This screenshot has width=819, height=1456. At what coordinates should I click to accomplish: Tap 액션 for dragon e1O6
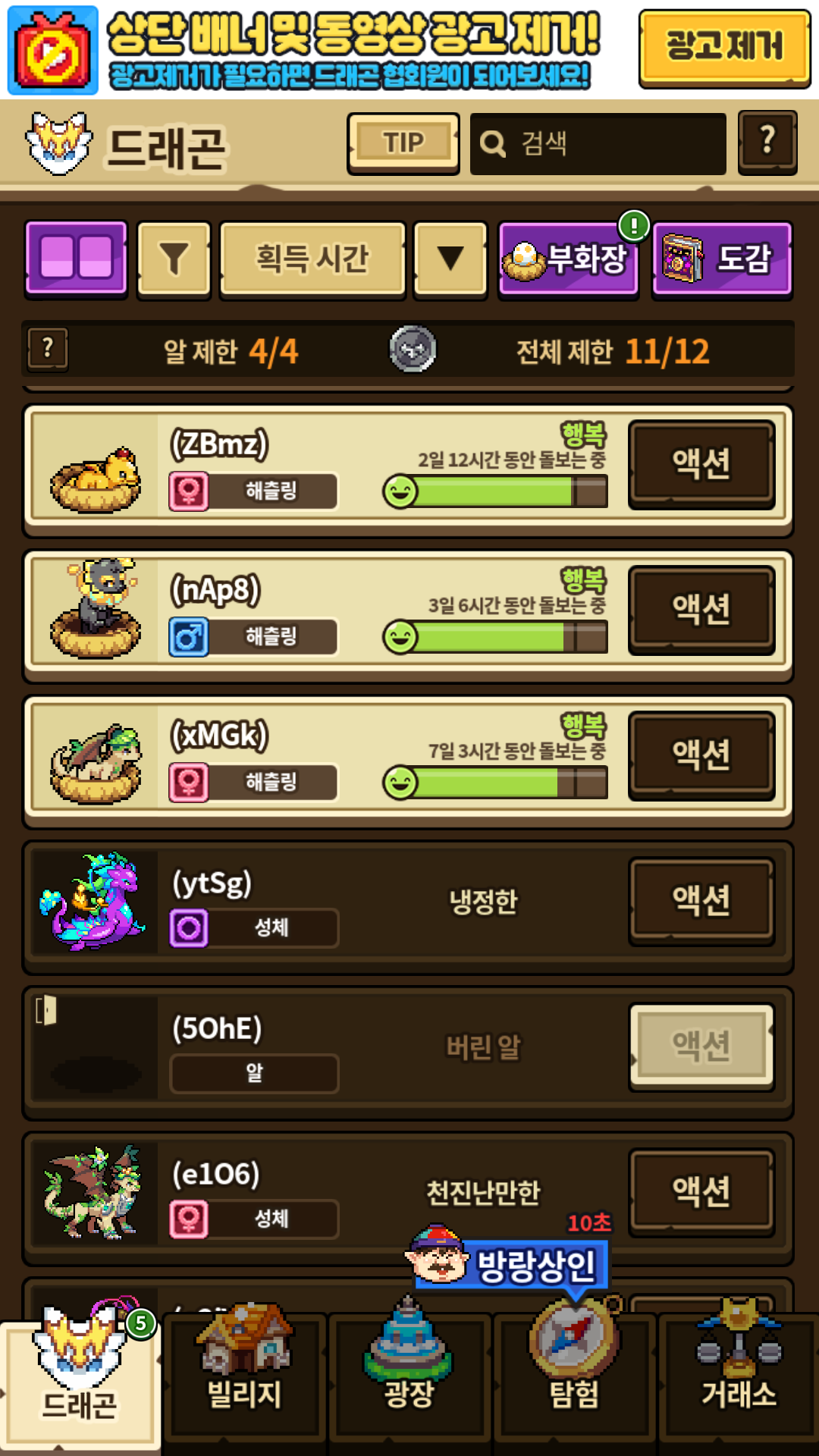[x=701, y=1191]
